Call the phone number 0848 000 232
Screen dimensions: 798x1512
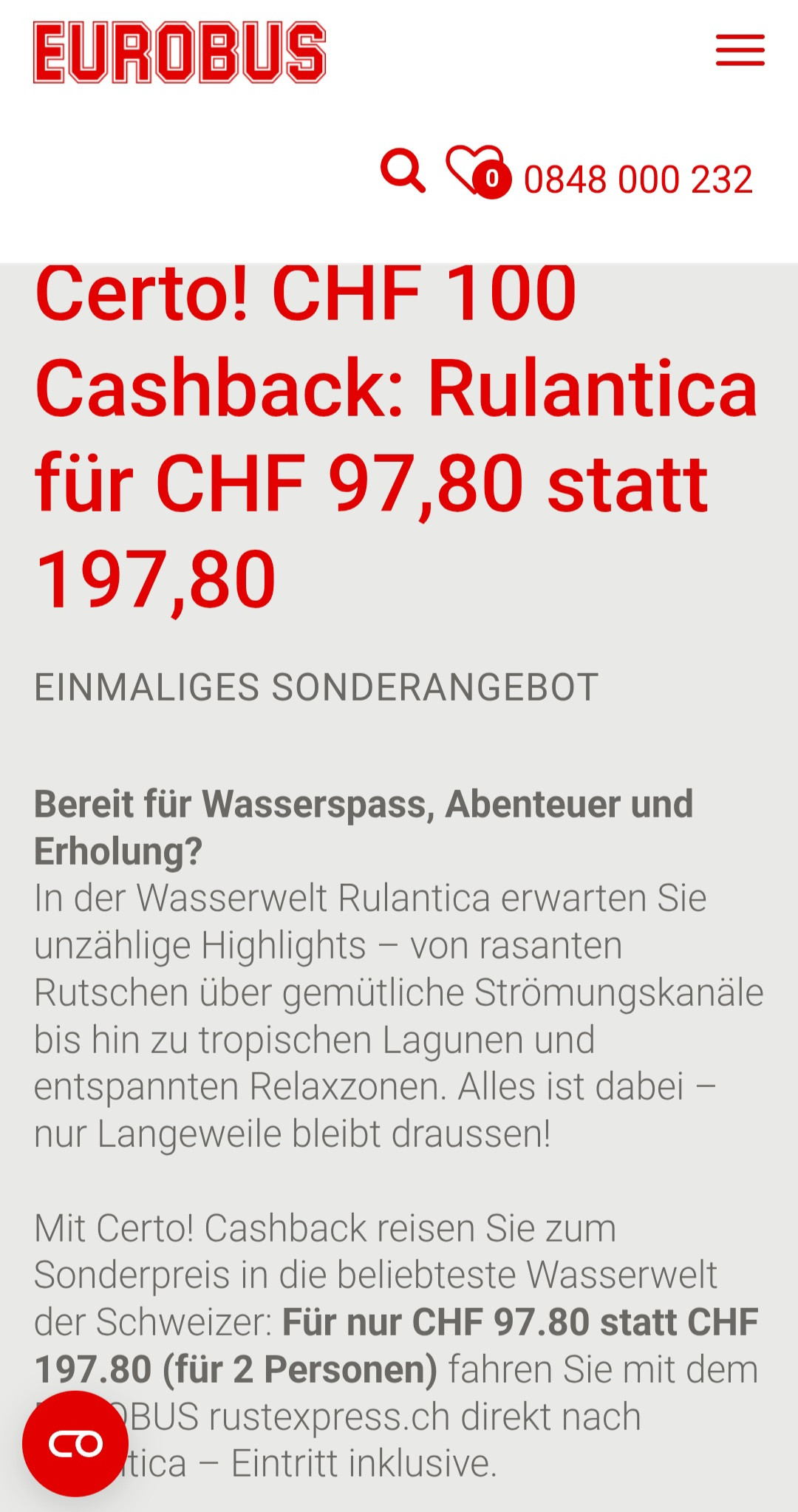[x=638, y=180]
